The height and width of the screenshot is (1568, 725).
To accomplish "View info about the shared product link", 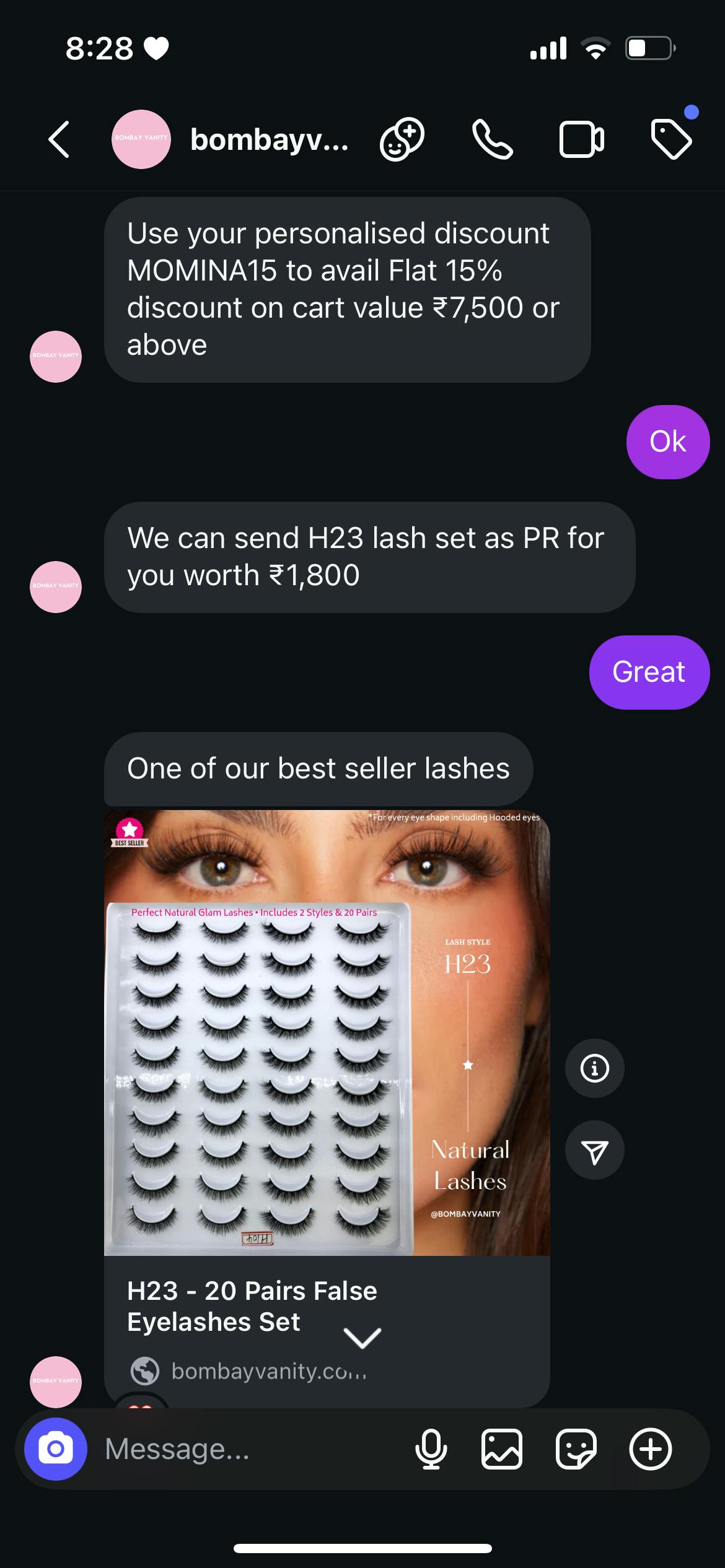I will click(595, 1068).
